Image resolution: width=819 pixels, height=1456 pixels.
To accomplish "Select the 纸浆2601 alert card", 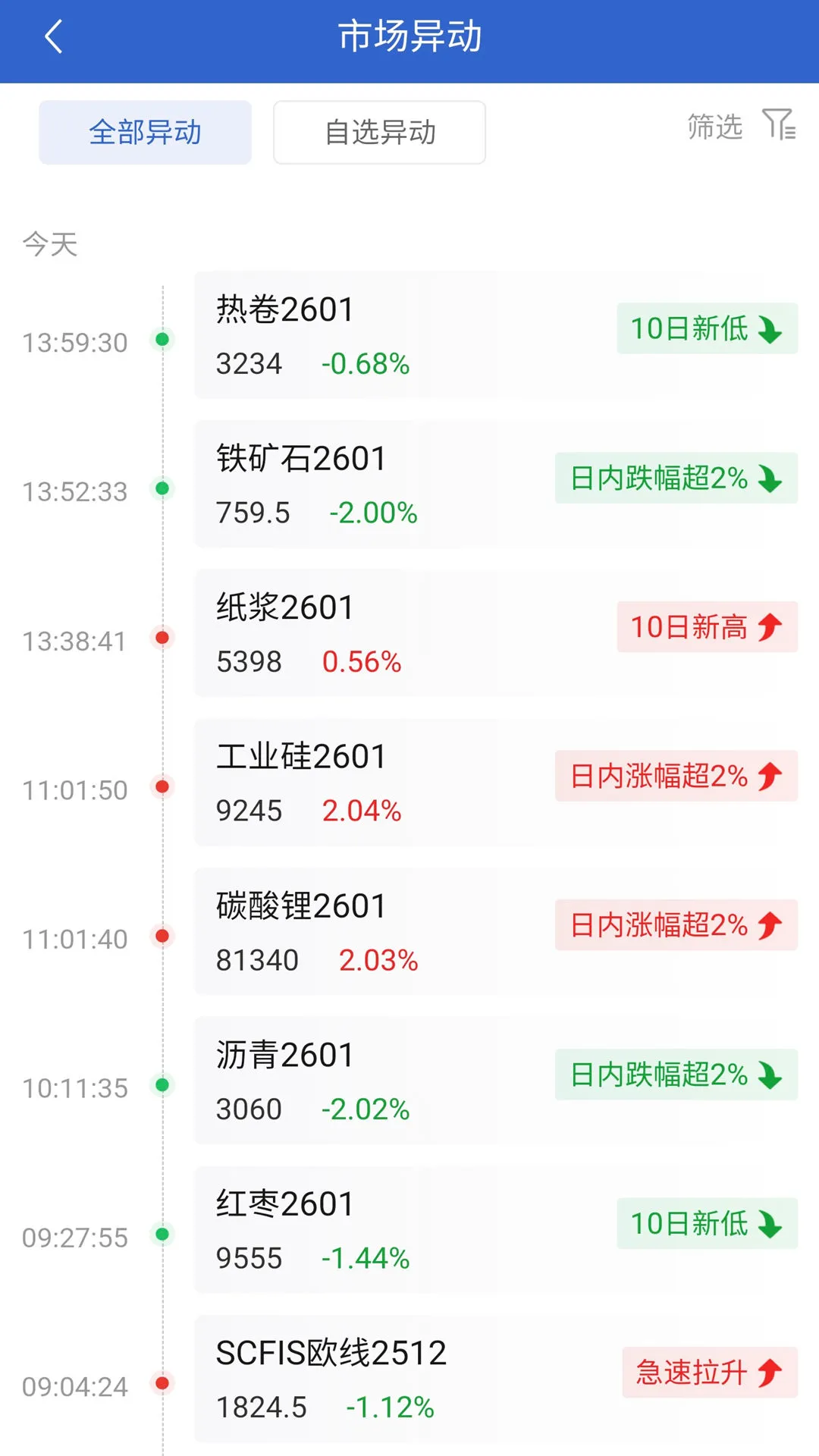I will click(x=496, y=633).
